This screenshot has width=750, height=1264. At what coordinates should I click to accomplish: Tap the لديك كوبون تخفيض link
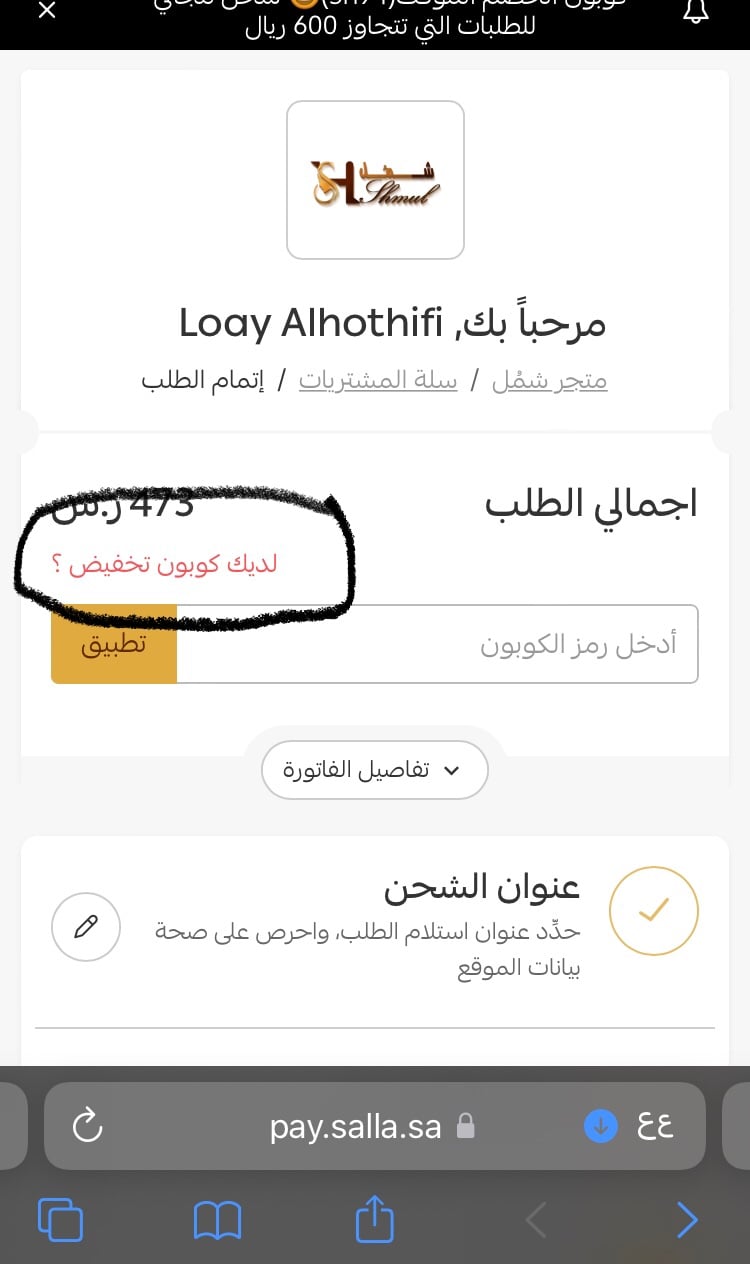pos(164,563)
